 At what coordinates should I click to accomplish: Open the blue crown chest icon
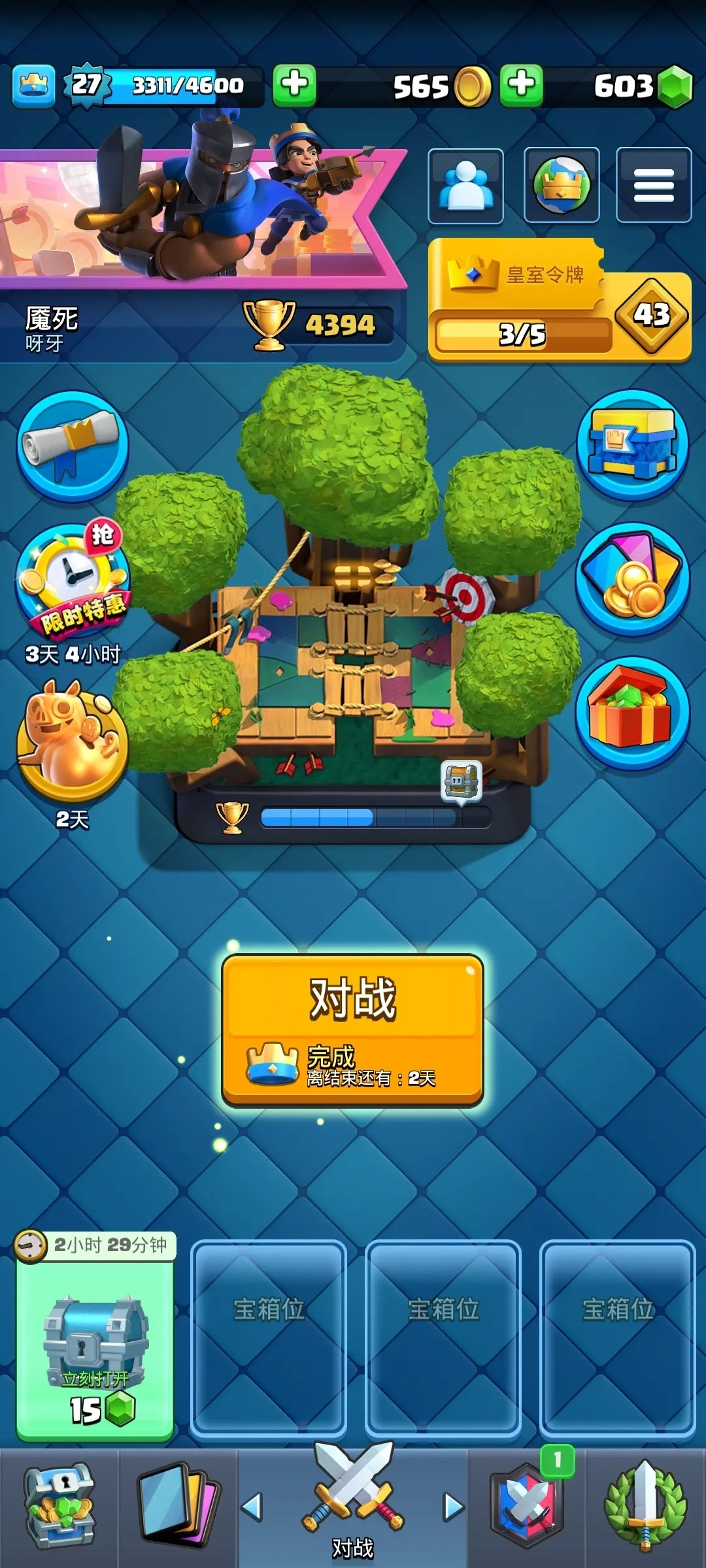[632, 445]
